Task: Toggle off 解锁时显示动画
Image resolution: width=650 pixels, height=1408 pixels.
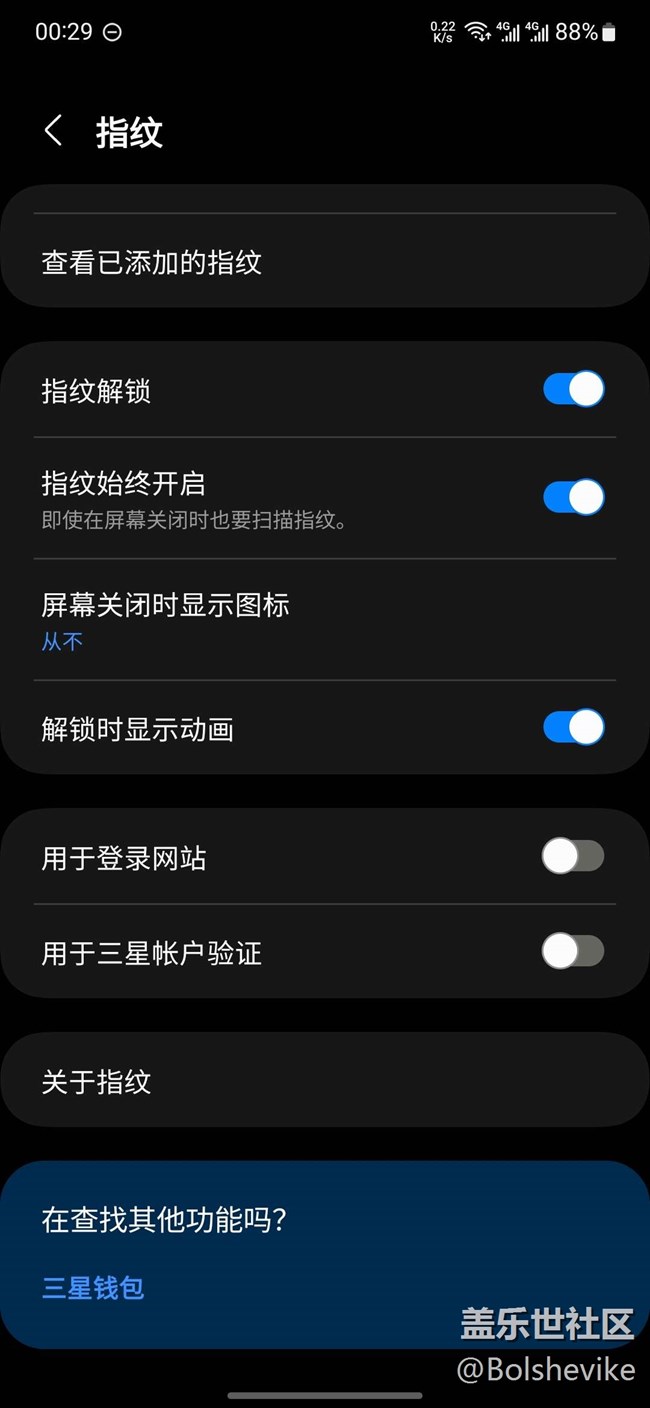Action: point(573,727)
